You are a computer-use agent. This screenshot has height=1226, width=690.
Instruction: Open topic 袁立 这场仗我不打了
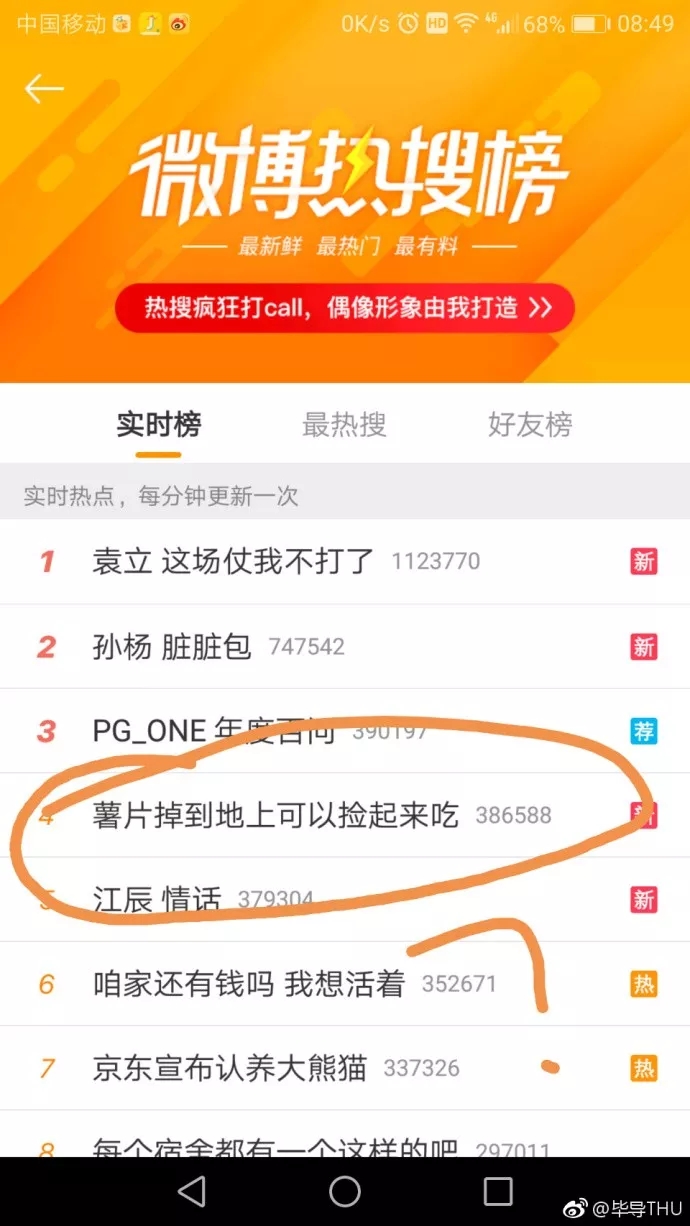[x=233, y=562]
